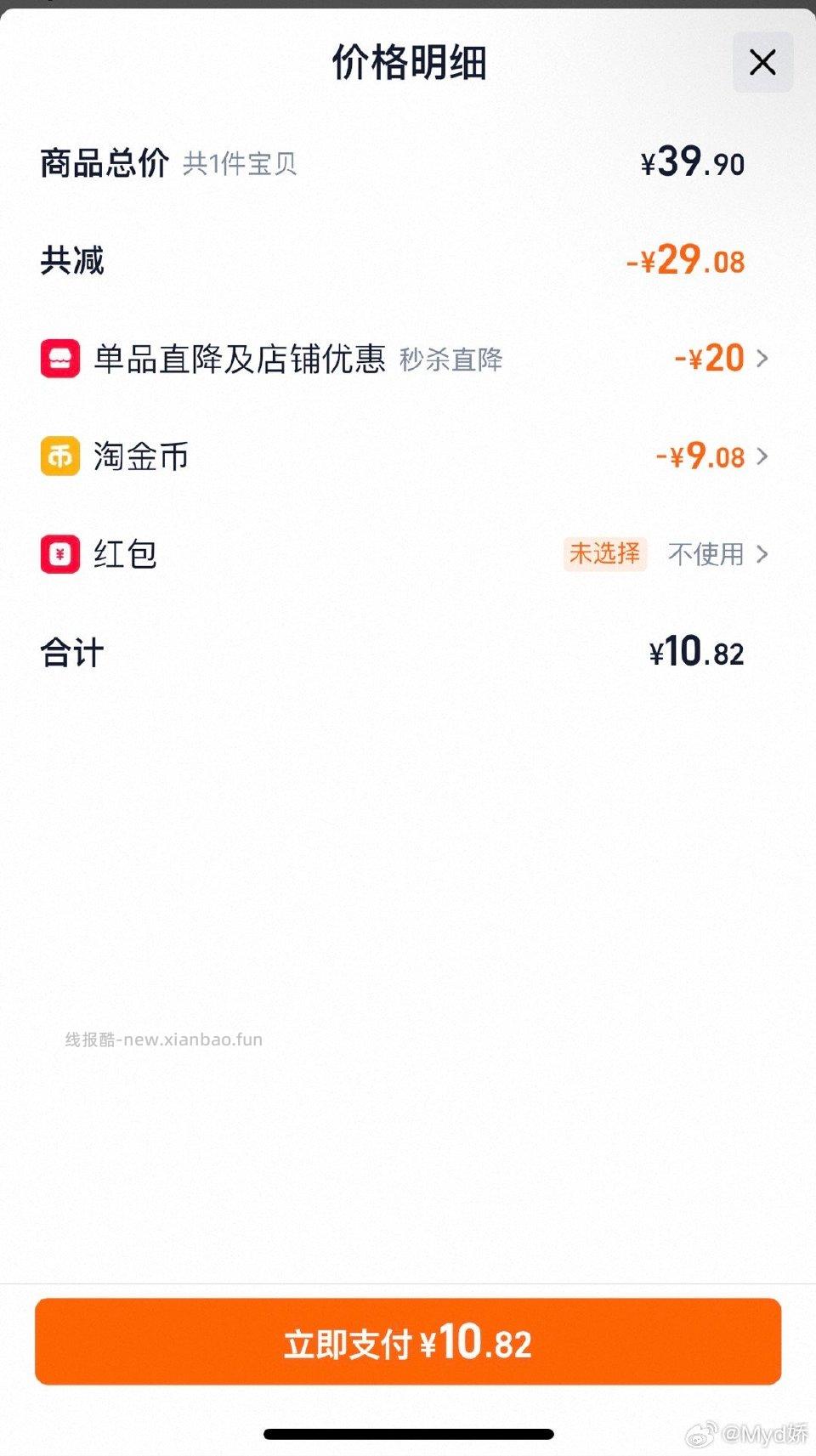Click the yellow 淘金币 coin icon
The image size is (816, 1456).
tap(60, 456)
